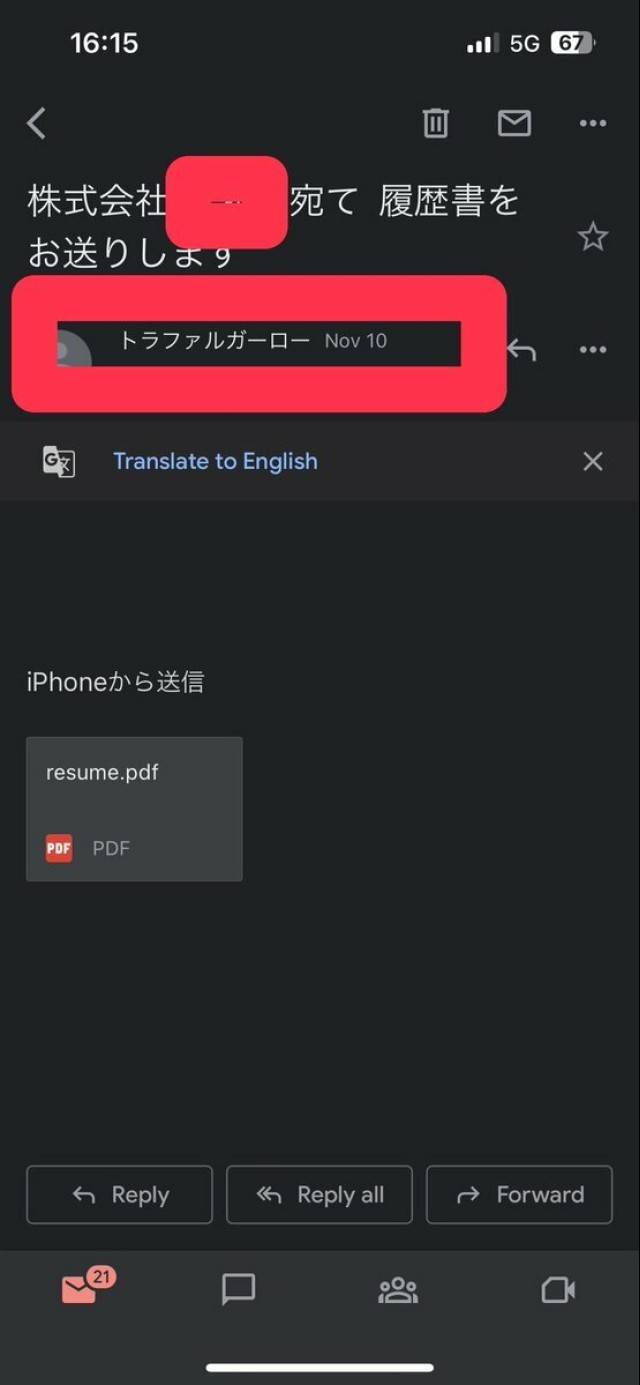Screen dimensions: 640x1385
Task: Forward this email
Action: [x=519, y=1194]
